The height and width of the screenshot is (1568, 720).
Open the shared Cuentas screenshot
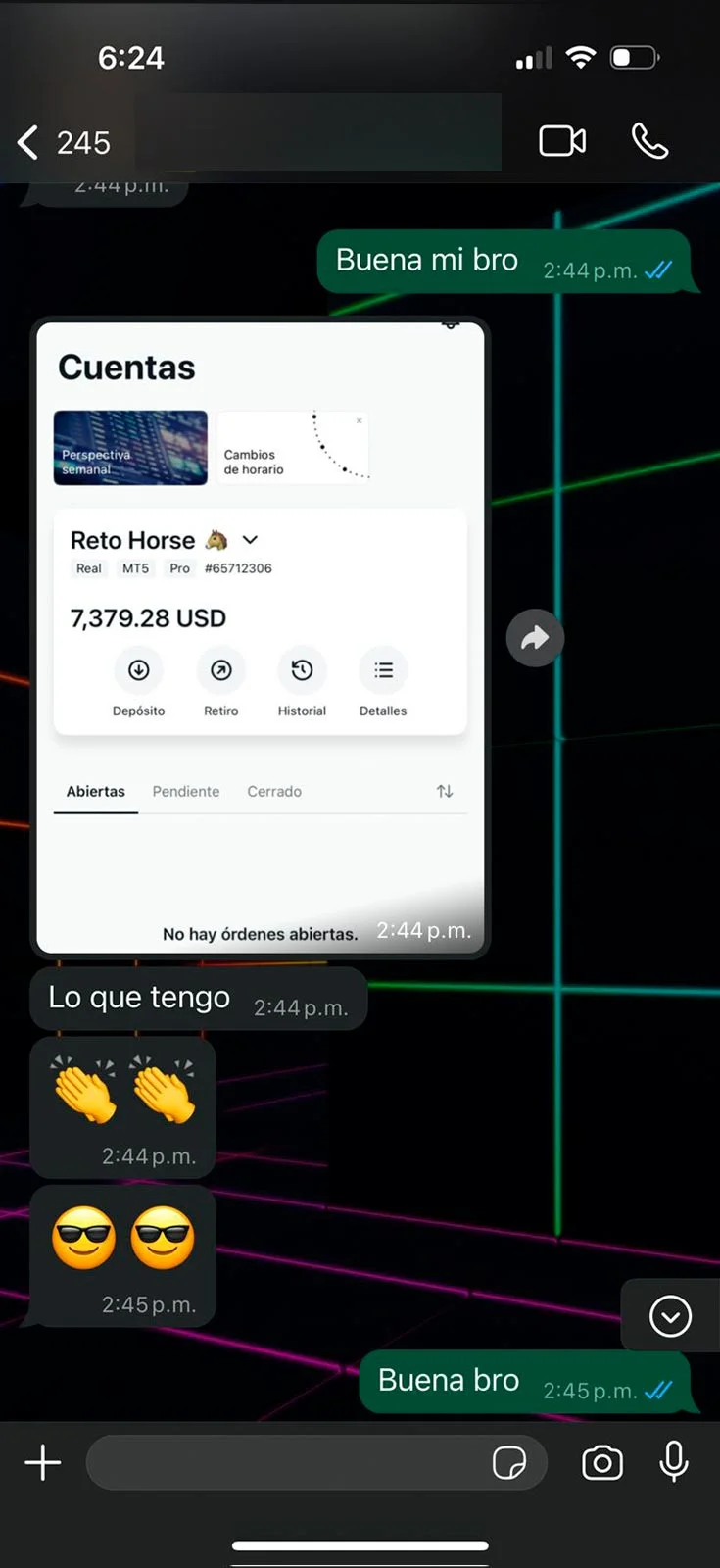click(261, 637)
